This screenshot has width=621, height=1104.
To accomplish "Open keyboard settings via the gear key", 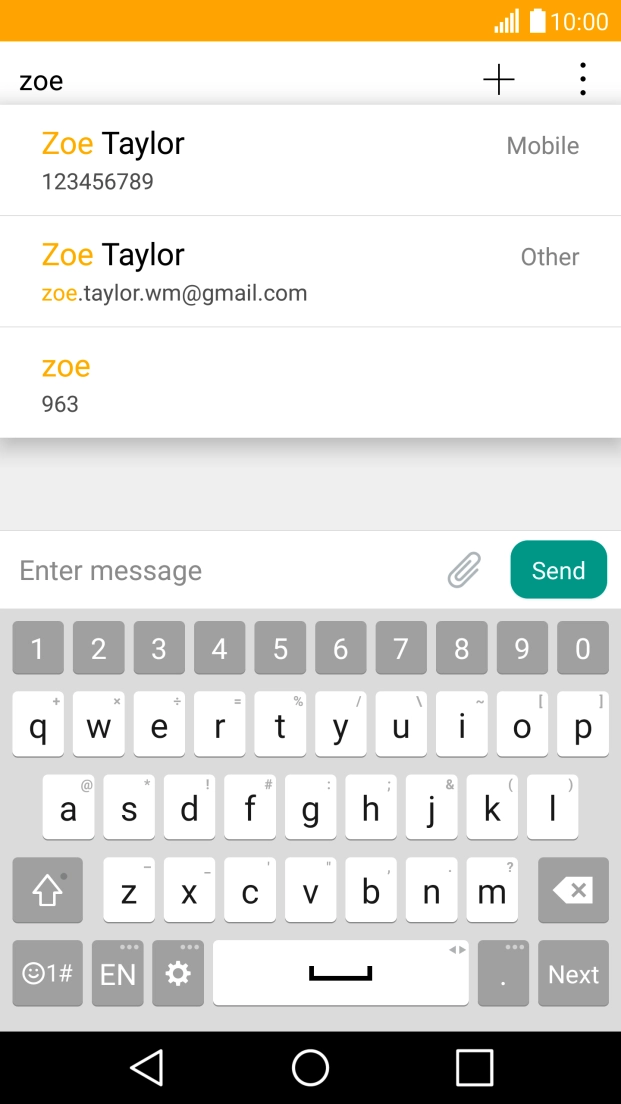I will 178,973.
